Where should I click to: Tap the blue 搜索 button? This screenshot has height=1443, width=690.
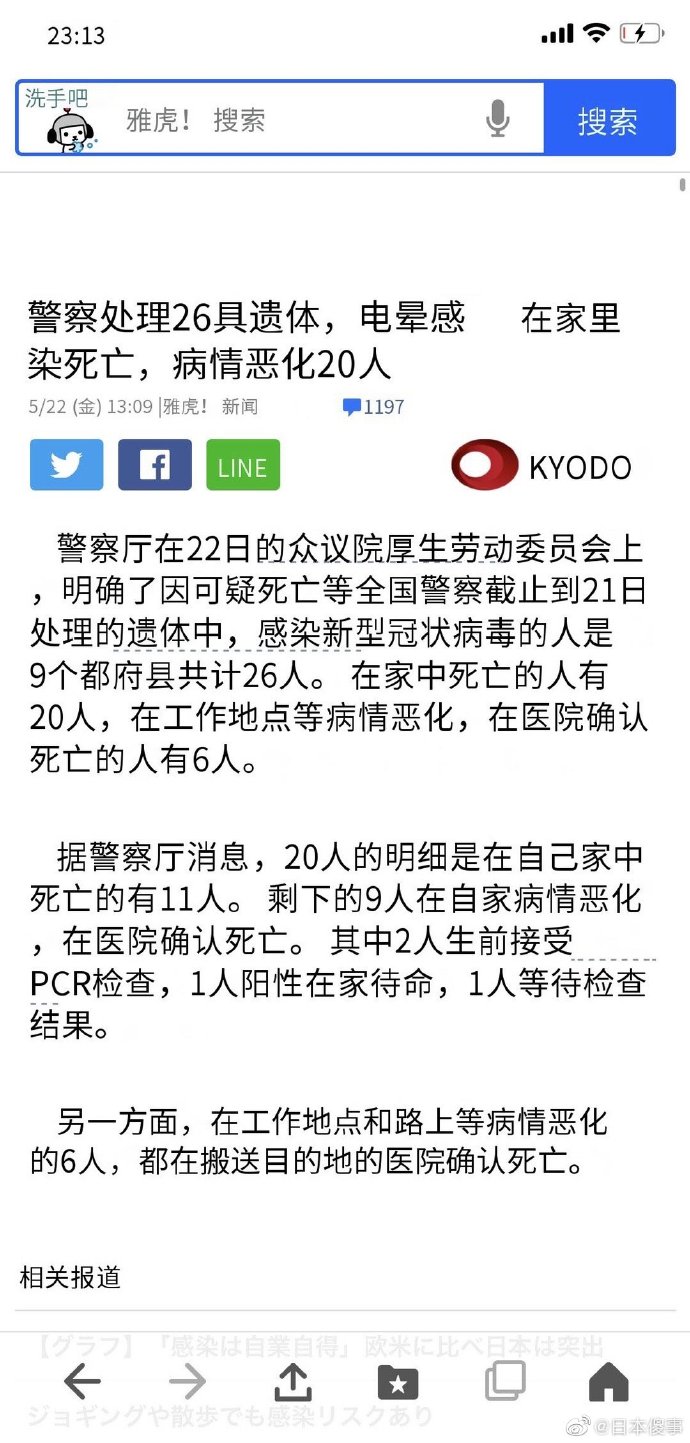[607, 121]
